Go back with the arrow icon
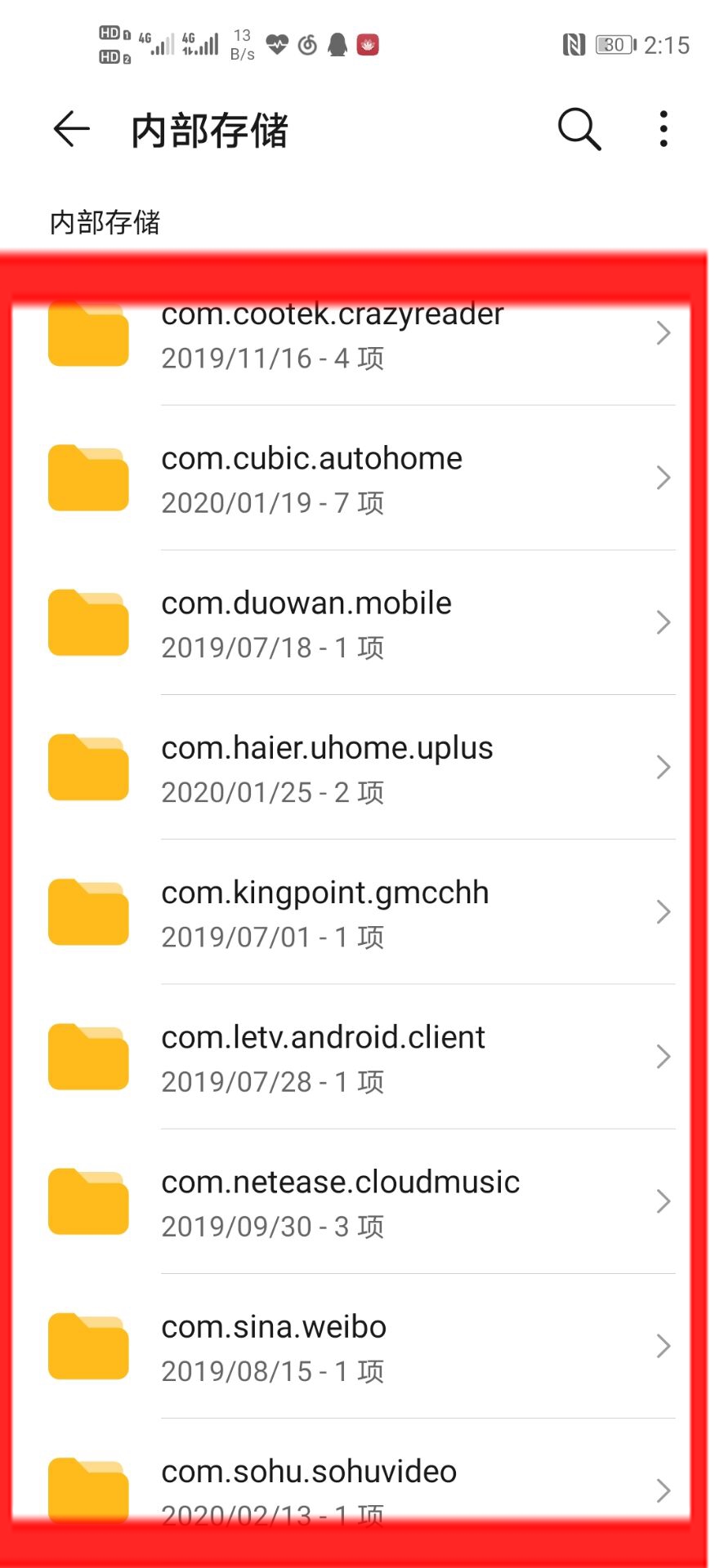The width and height of the screenshot is (724, 1568). click(71, 129)
